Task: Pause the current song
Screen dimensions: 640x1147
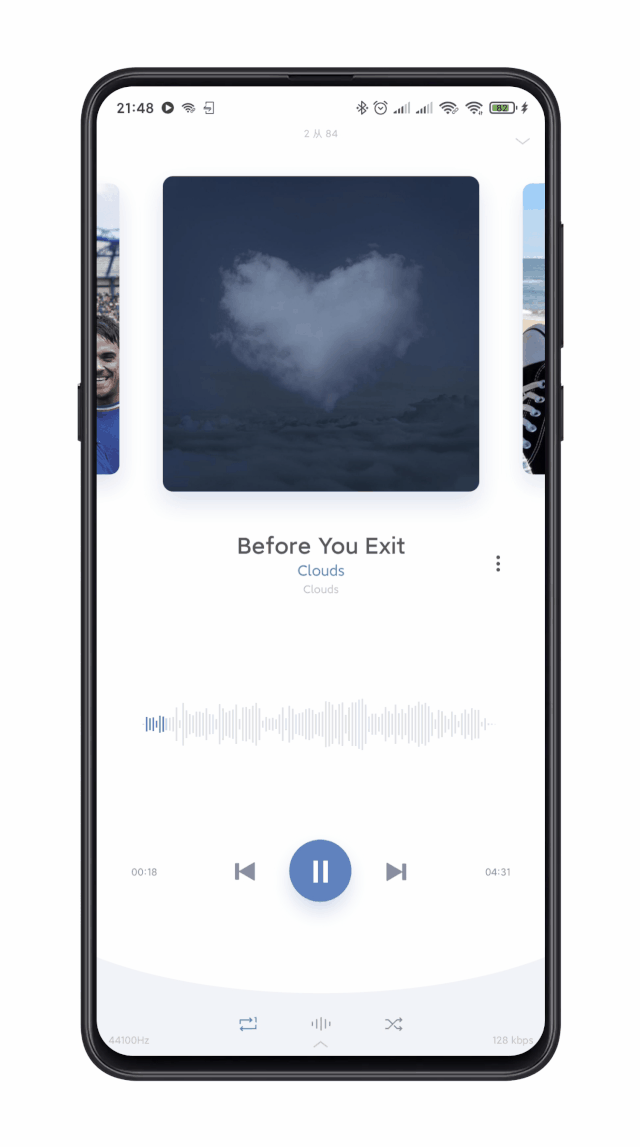Action: (x=320, y=871)
